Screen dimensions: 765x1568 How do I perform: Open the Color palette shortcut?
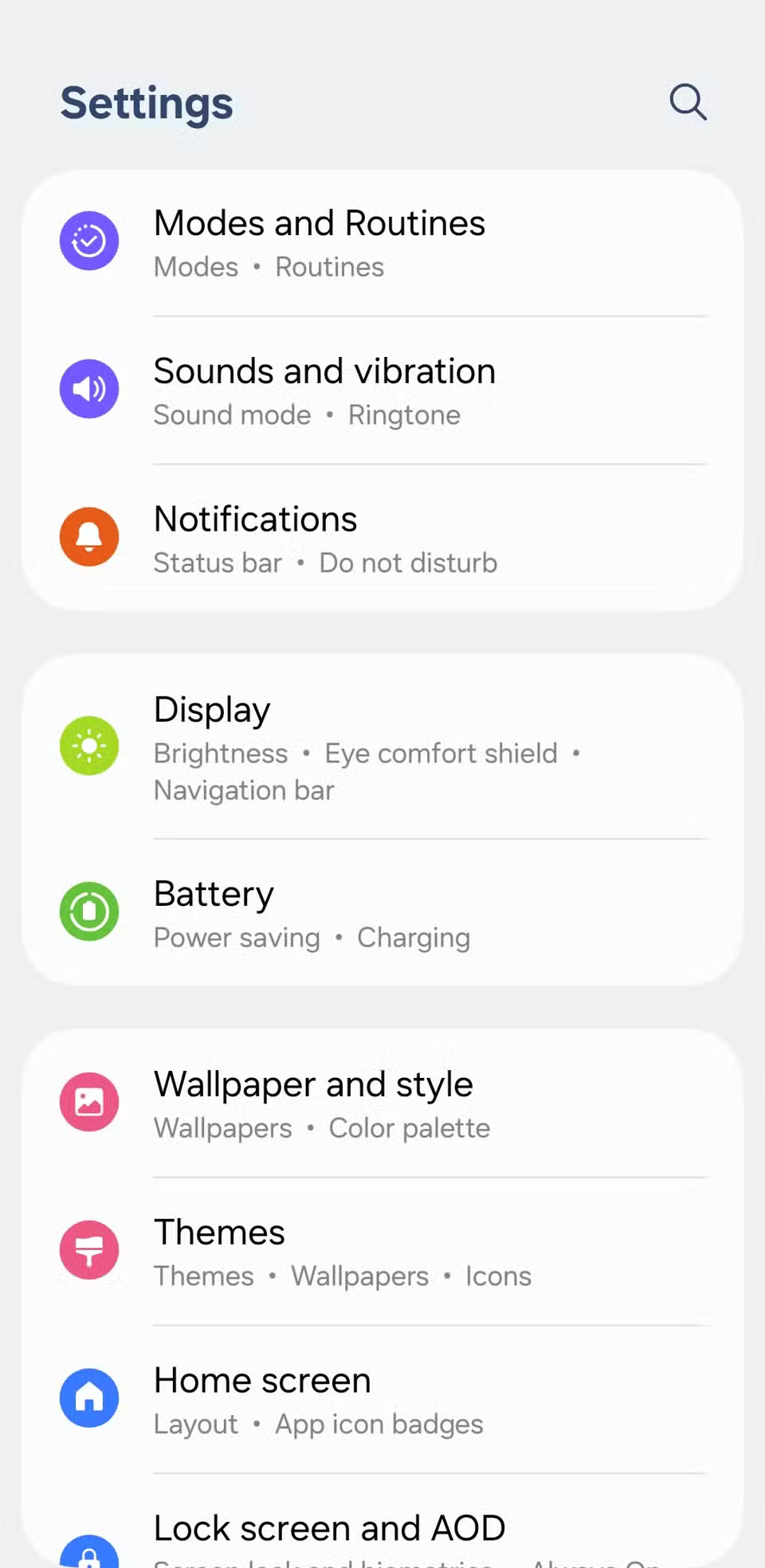(409, 1127)
